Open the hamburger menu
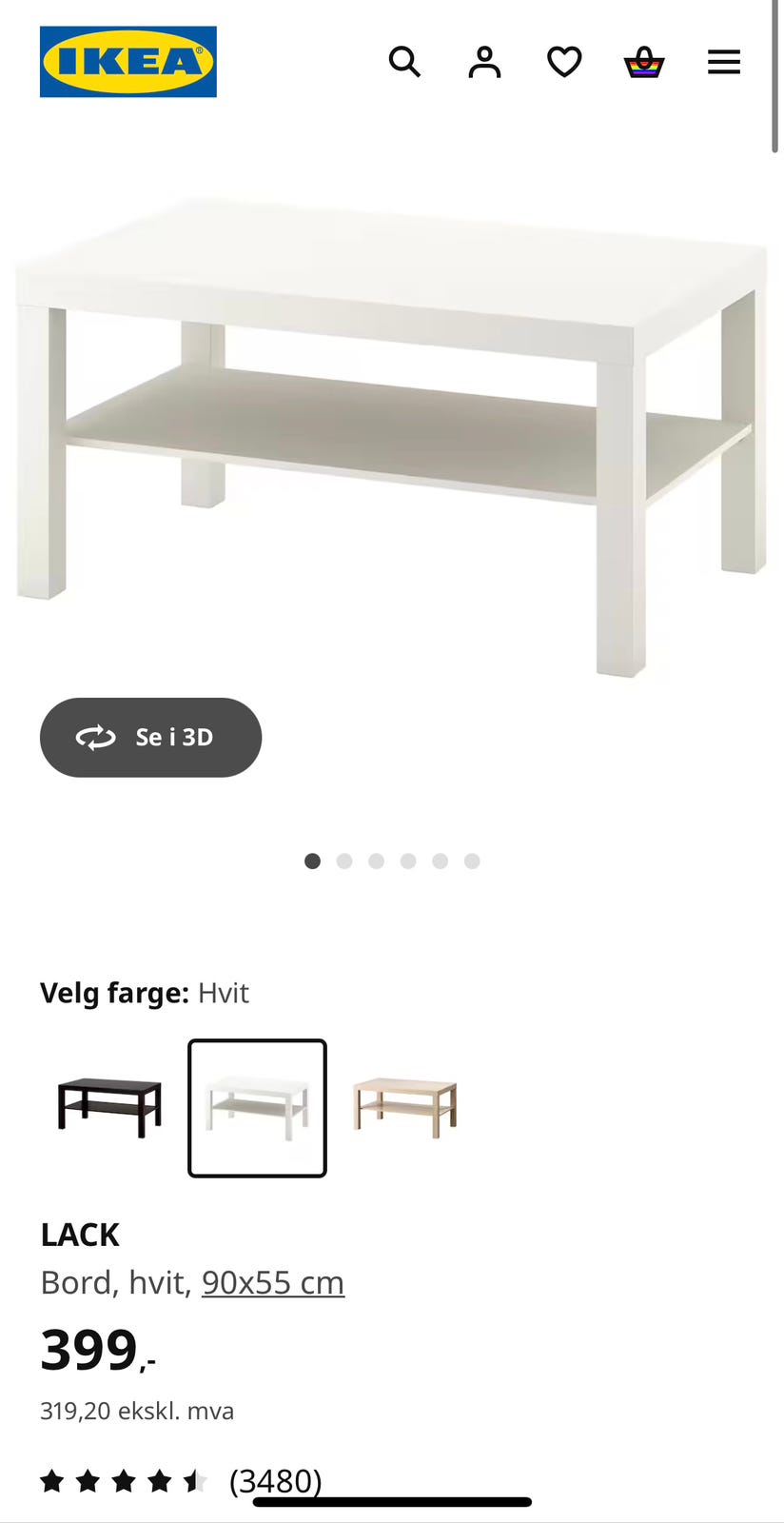The height and width of the screenshot is (1523, 784). click(x=724, y=62)
